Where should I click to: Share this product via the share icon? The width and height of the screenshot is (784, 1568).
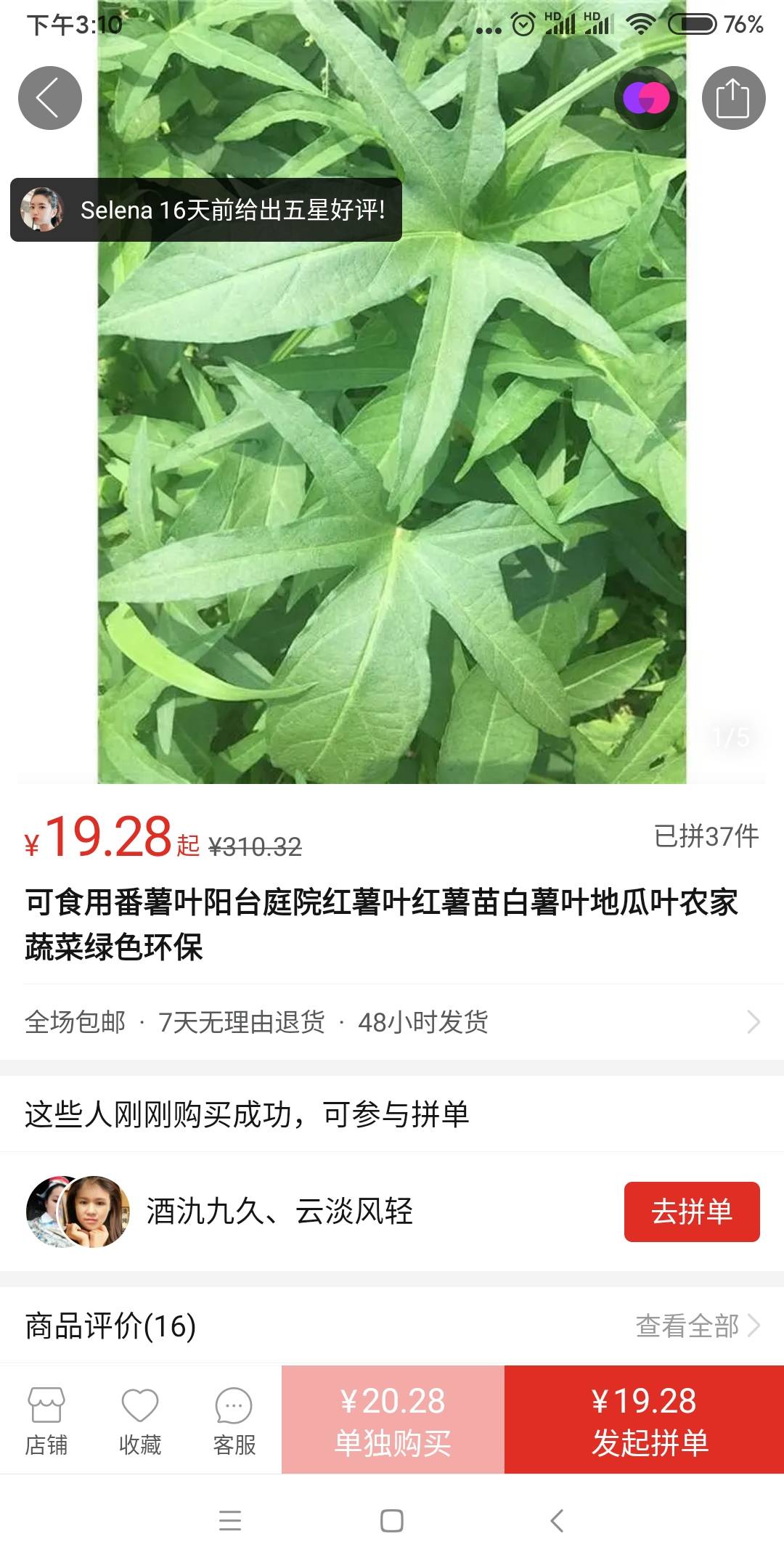point(733,98)
